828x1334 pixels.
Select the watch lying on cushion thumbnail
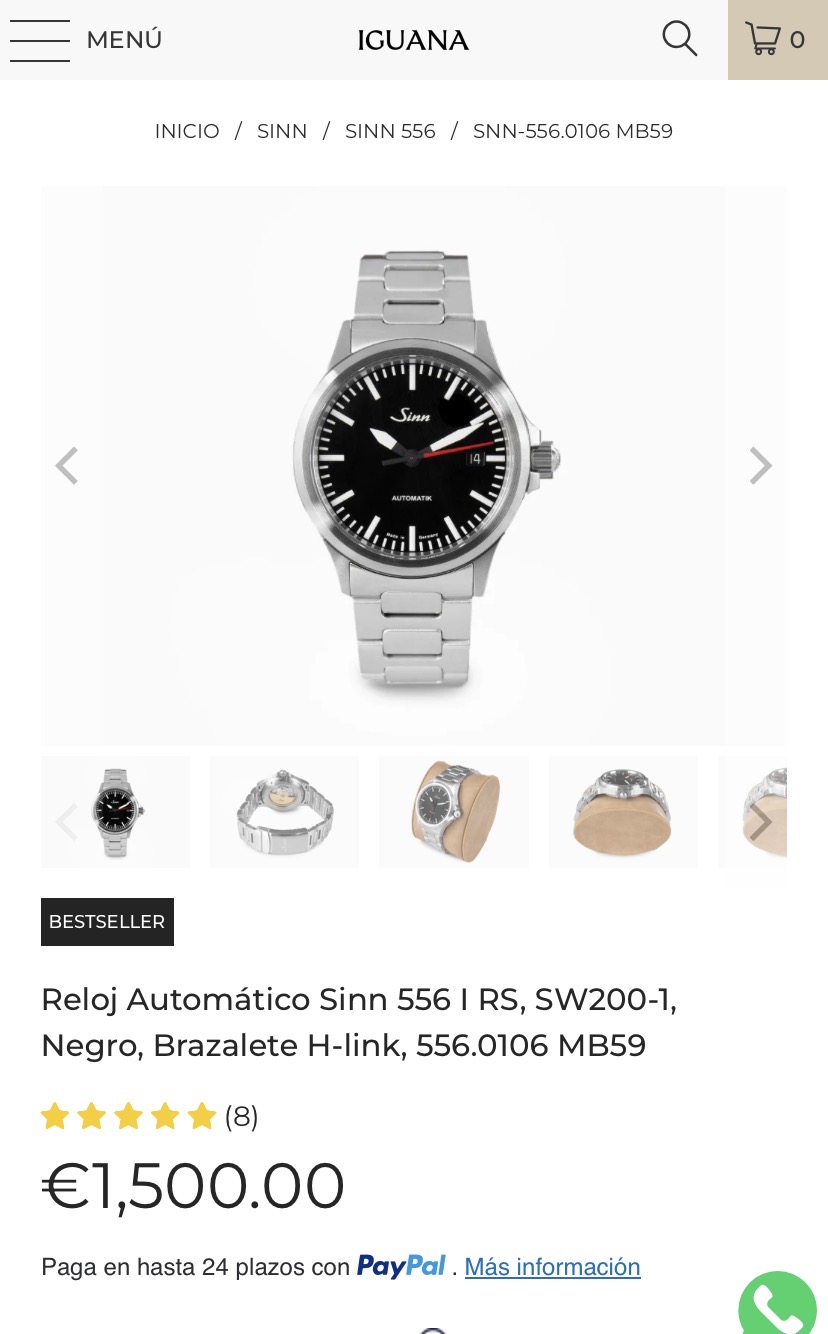(x=622, y=812)
